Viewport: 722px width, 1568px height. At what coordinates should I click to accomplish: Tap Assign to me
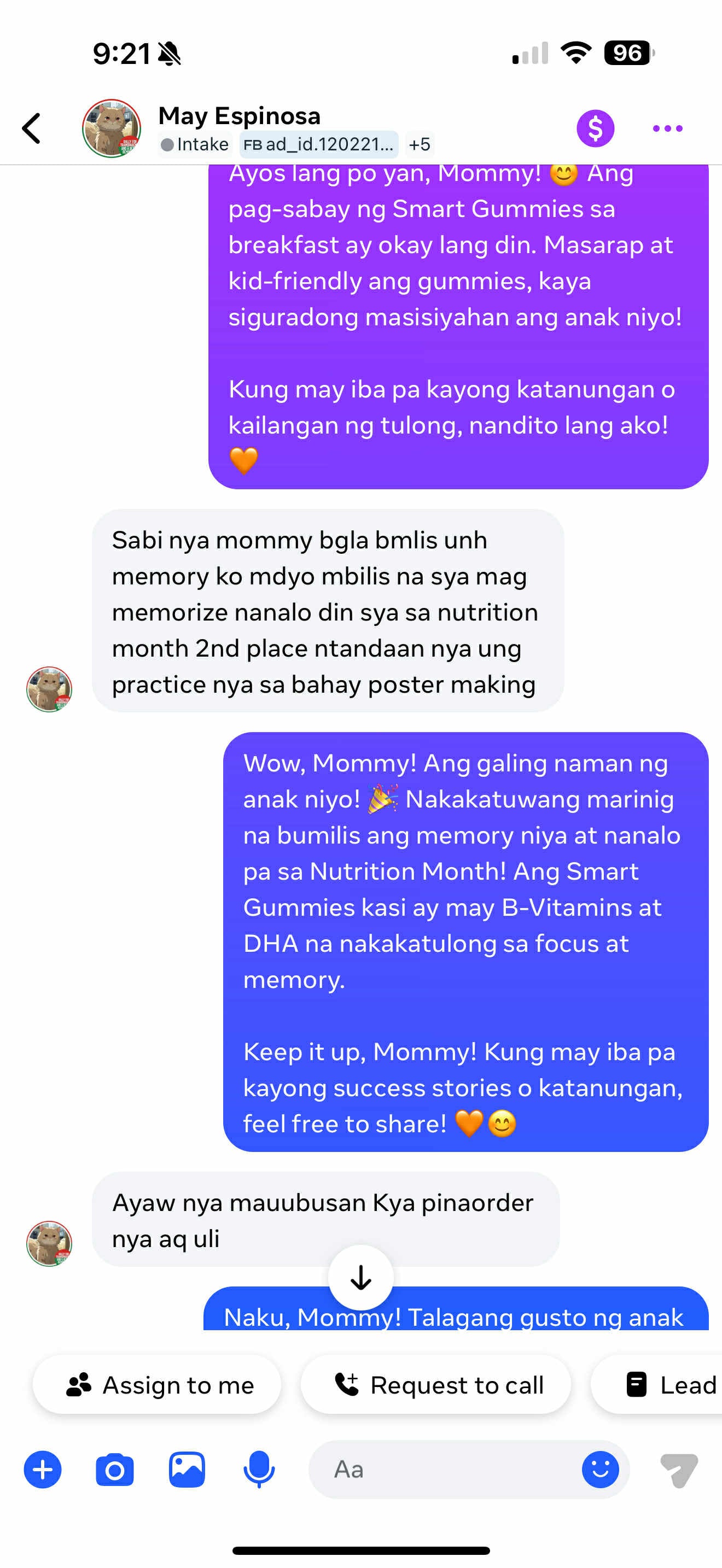tap(158, 1385)
